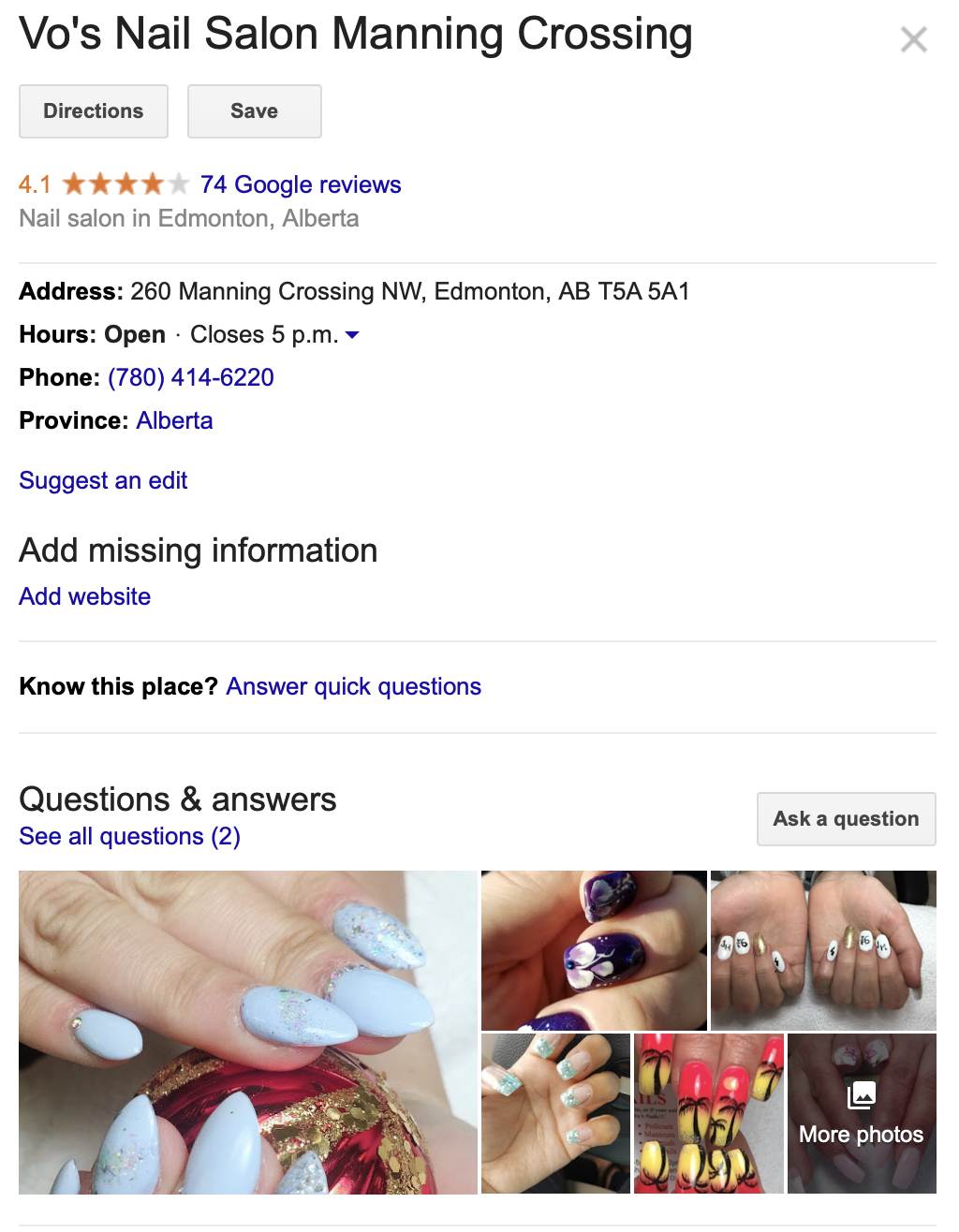959x1232 pixels.
Task: Open the Alberta province link
Action: coord(174,420)
